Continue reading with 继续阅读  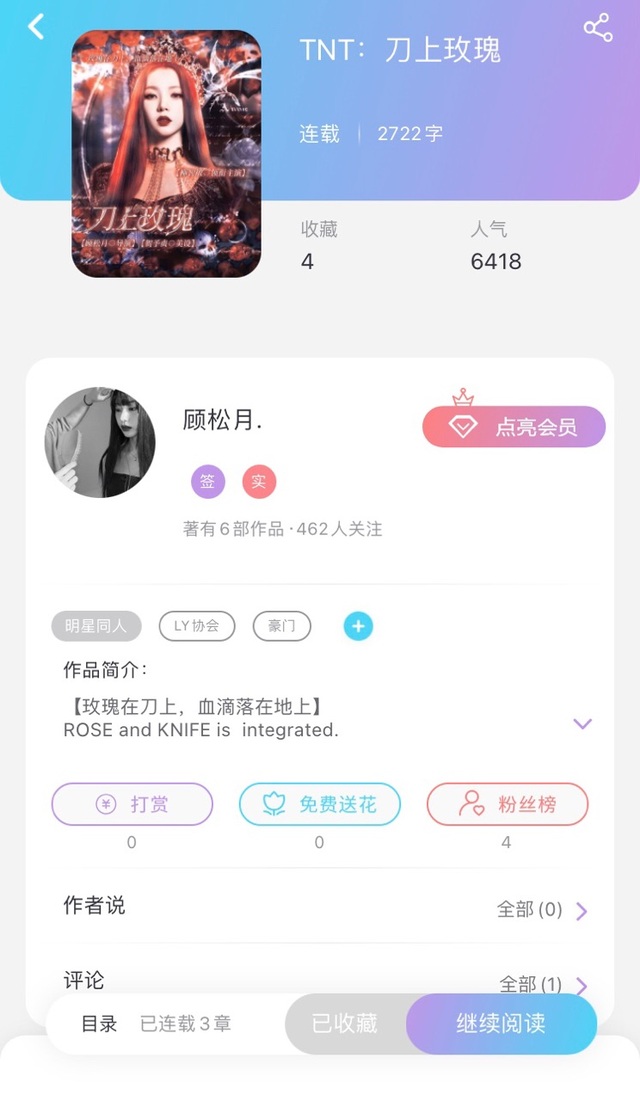coord(502,1024)
